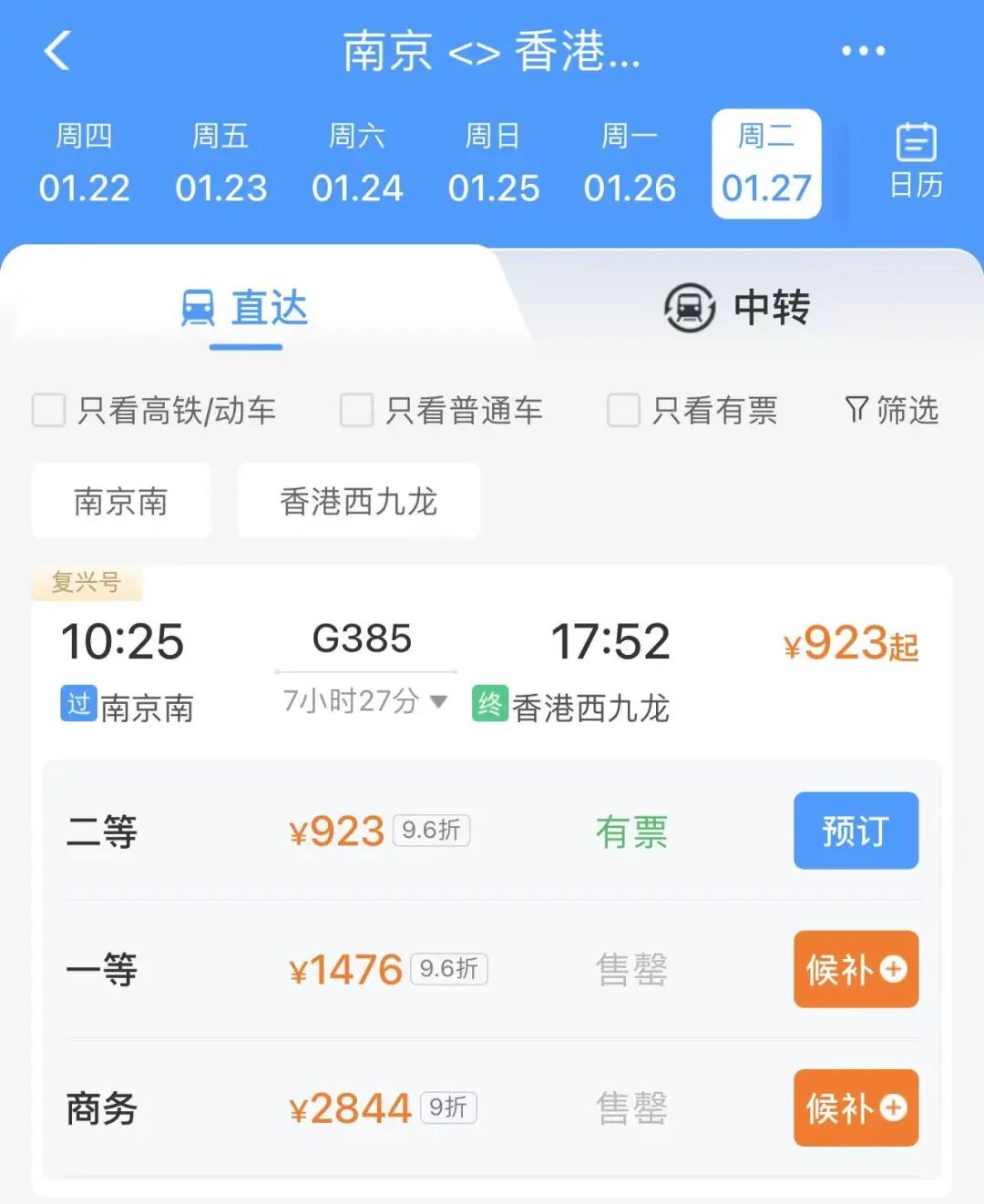The height and width of the screenshot is (1204, 984).
Task: Join 候补 waitlist for 一等 seat
Action: [x=856, y=969]
